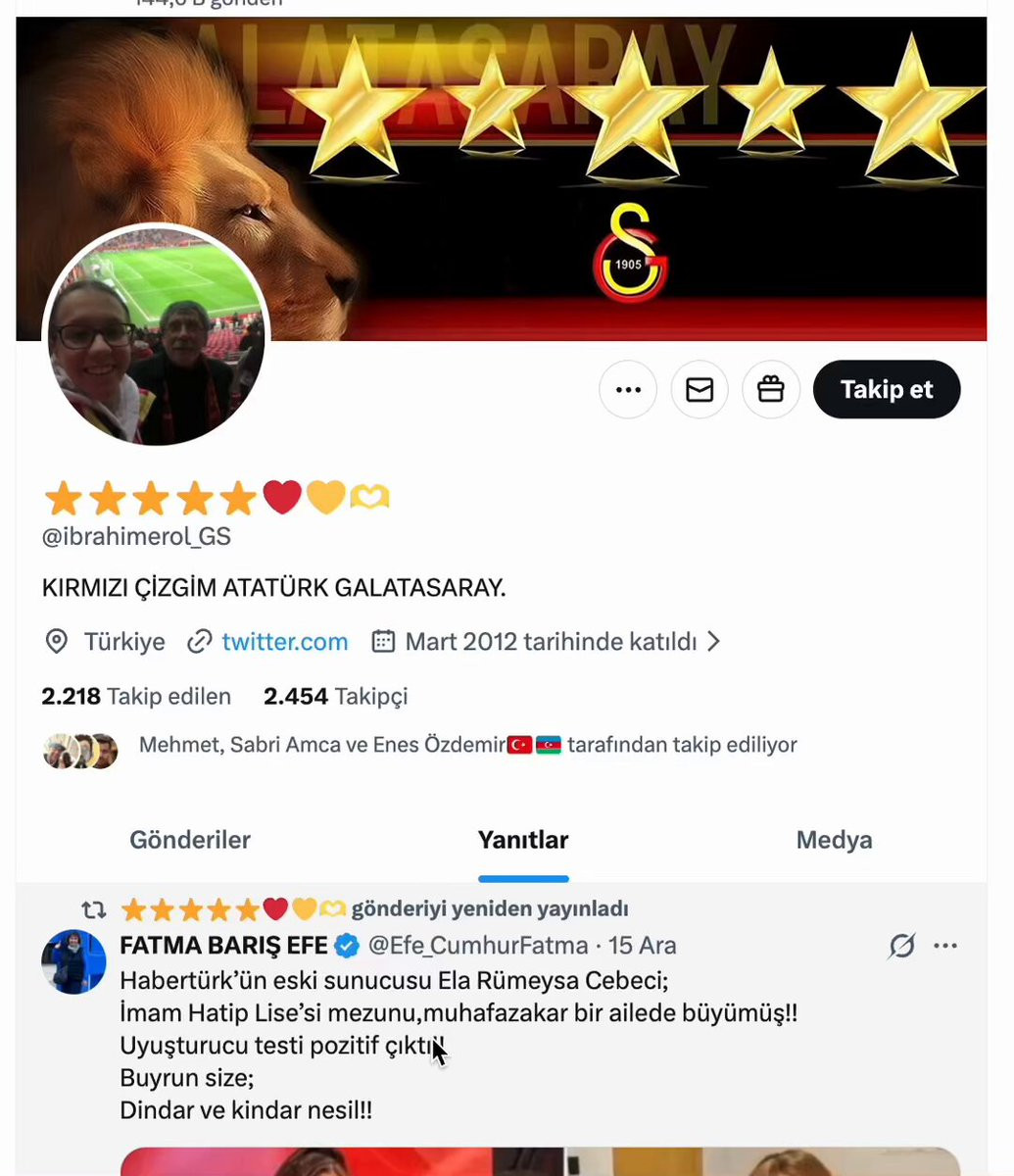Send a direct message to this profile
The width and height of the screenshot is (1014, 1176).
(x=700, y=390)
